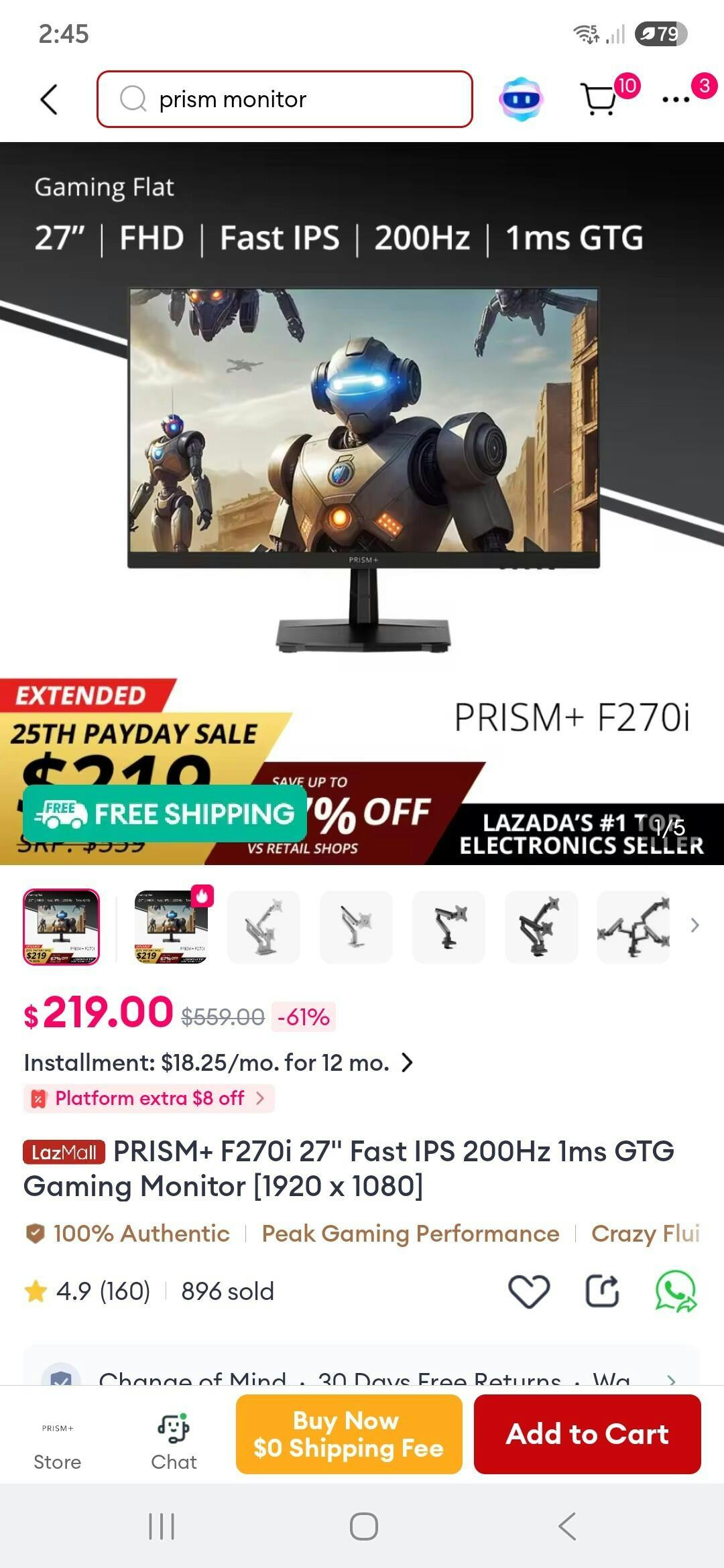Image resolution: width=724 pixels, height=1568 pixels.
Task: Open the three-dot overflow menu
Action: pos(676,100)
